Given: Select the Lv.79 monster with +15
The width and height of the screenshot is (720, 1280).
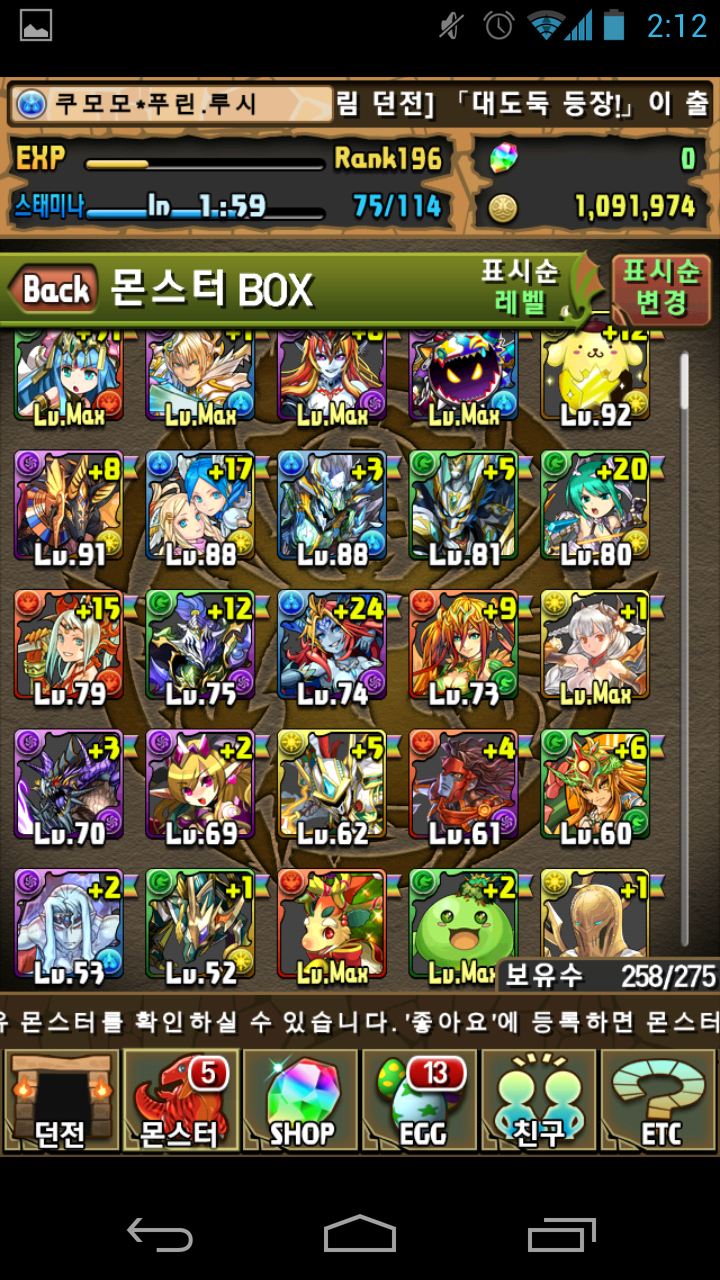Looking at the screenshot, I should coord(68,645).
